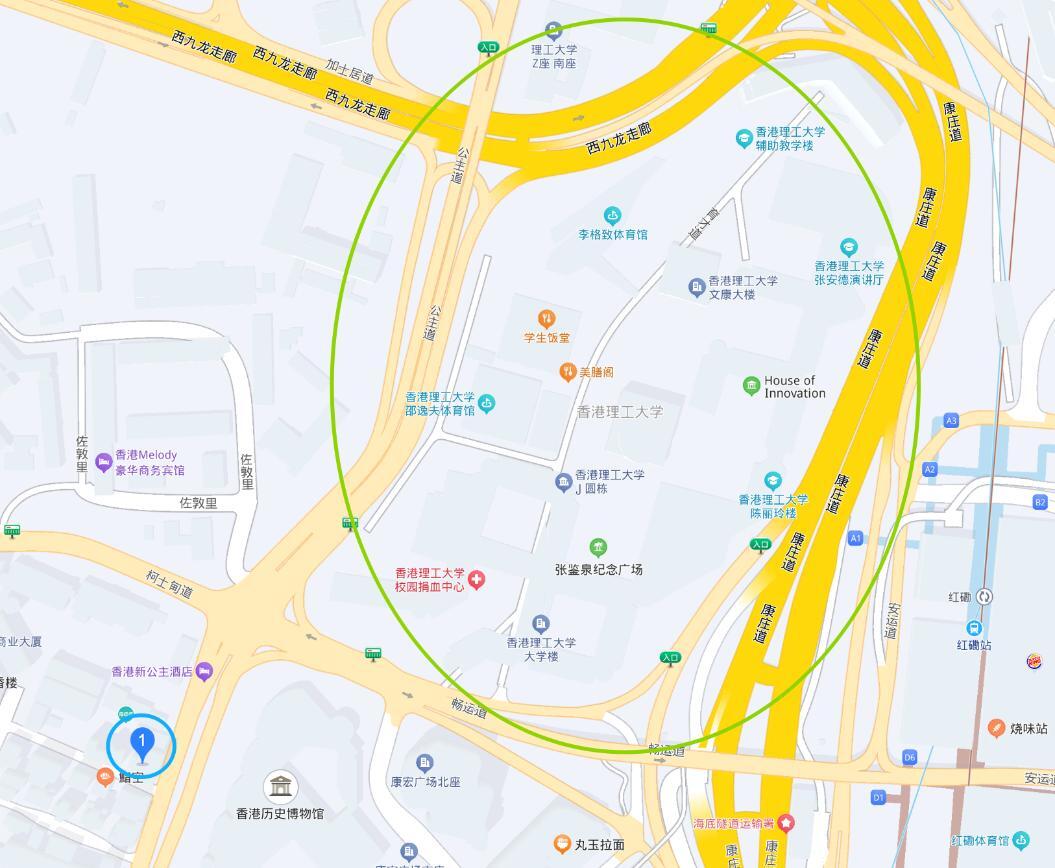Select the 香港新公主酒店 hotel pin
Viewport: 1055px width, 868px height.
205,671
